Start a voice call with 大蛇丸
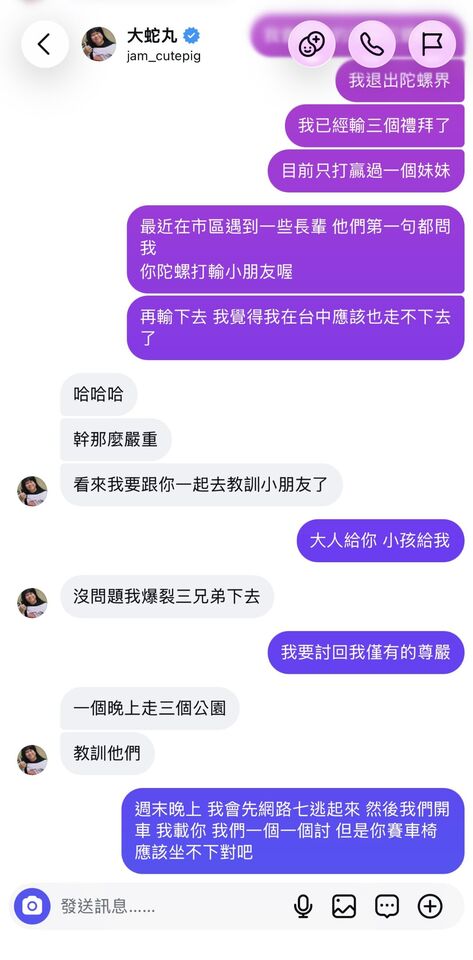This screenshot has width=473, height=960. (371, 43)
